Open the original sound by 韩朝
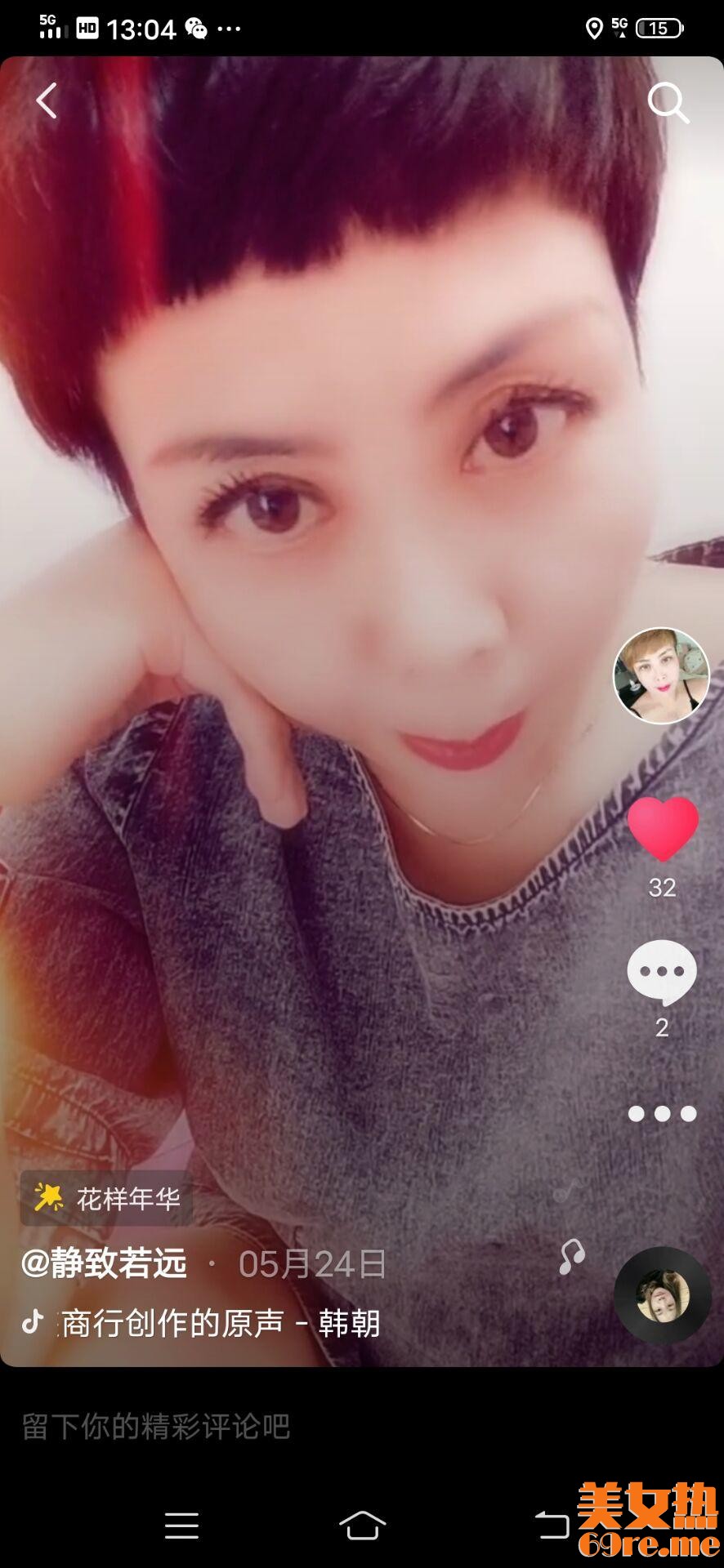 [219, 1324]
